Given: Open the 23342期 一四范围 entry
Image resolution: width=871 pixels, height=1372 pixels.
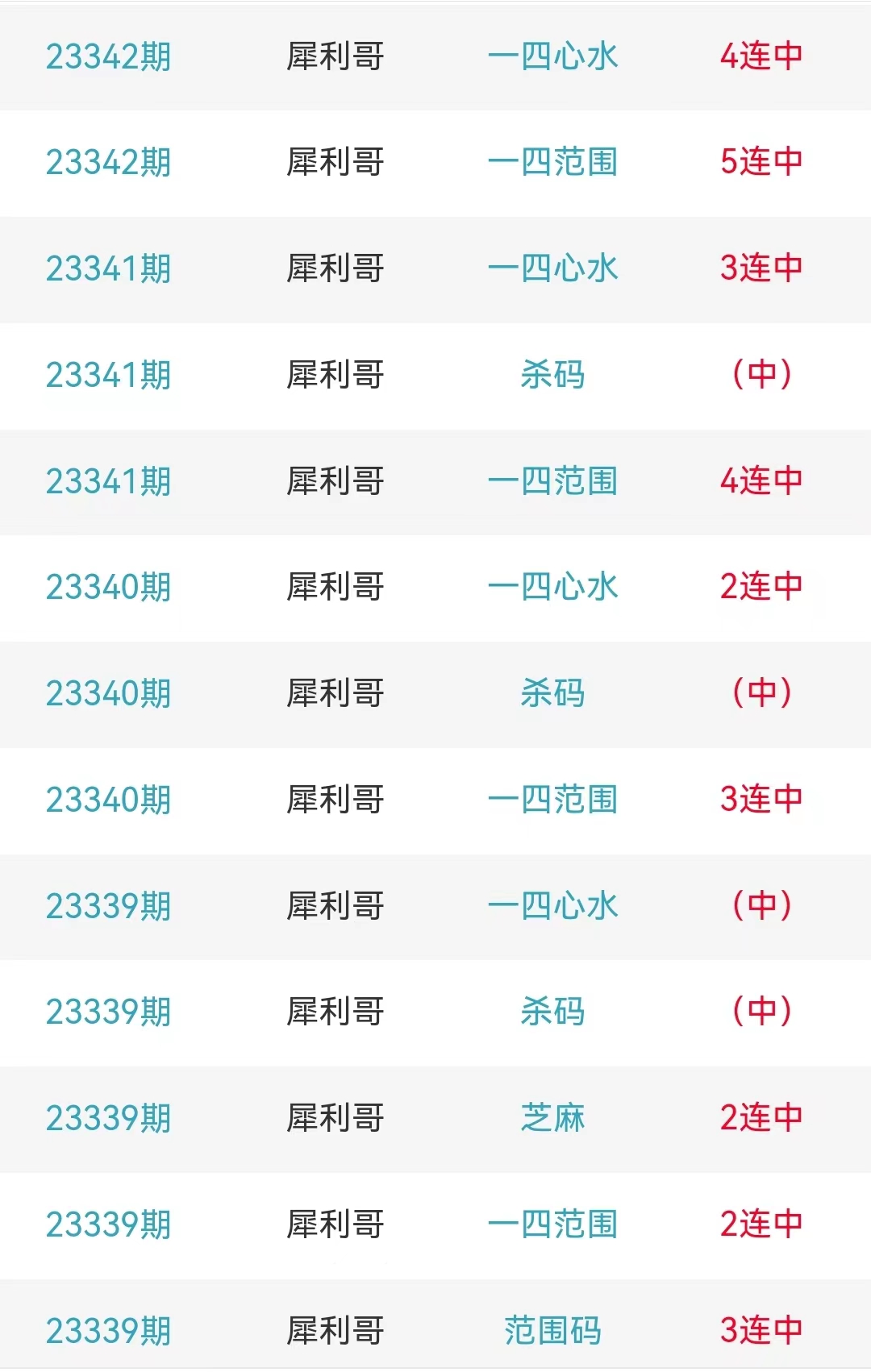Looking at the screenshot, I should point(552,162).
